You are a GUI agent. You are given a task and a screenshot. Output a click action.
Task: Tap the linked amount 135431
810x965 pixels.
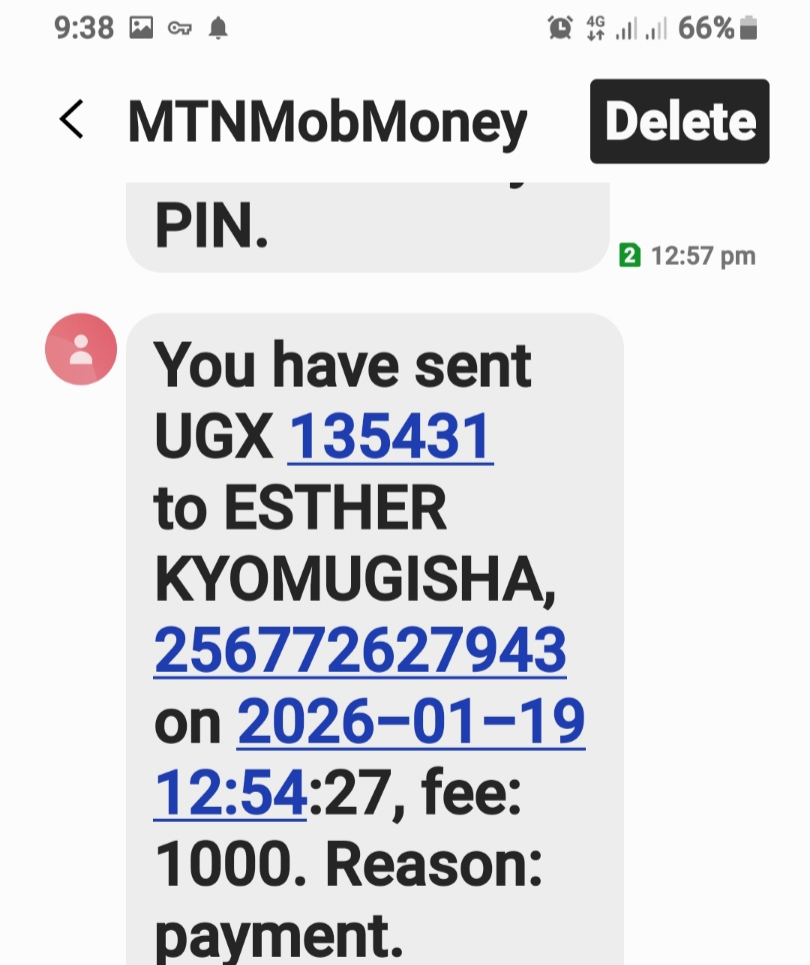point(390,436)
